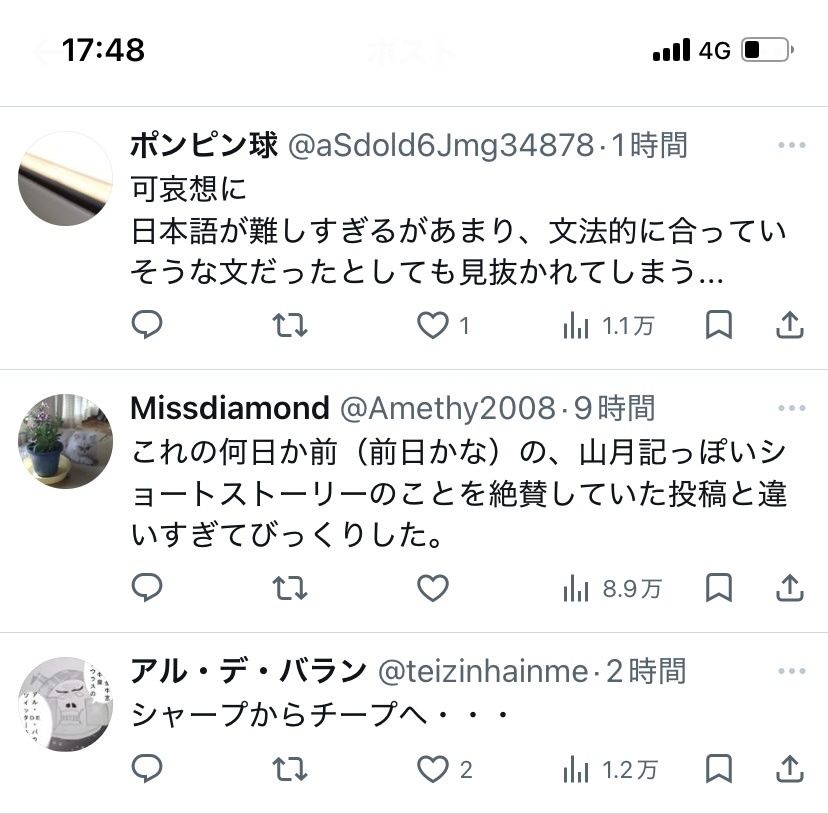The width and height of the screenshot is (828, 814).
Task: Share アル・デ・バラン's reply
Action: click(x=790, y=769)
